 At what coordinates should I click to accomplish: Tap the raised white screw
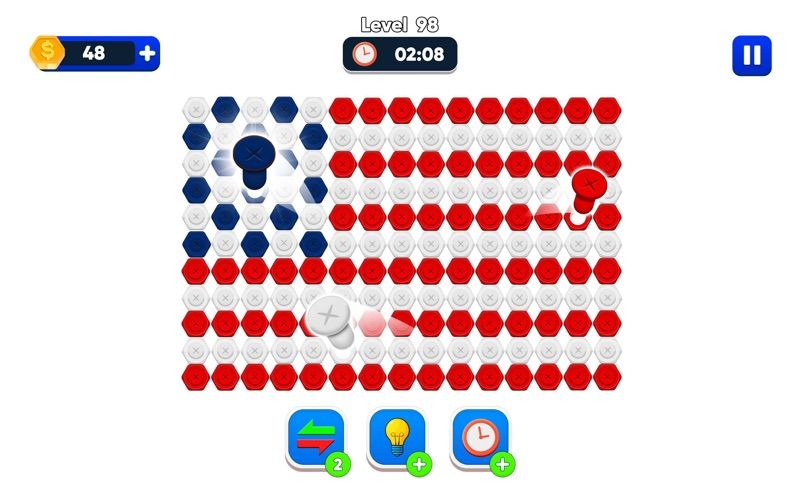pos(328,316)
